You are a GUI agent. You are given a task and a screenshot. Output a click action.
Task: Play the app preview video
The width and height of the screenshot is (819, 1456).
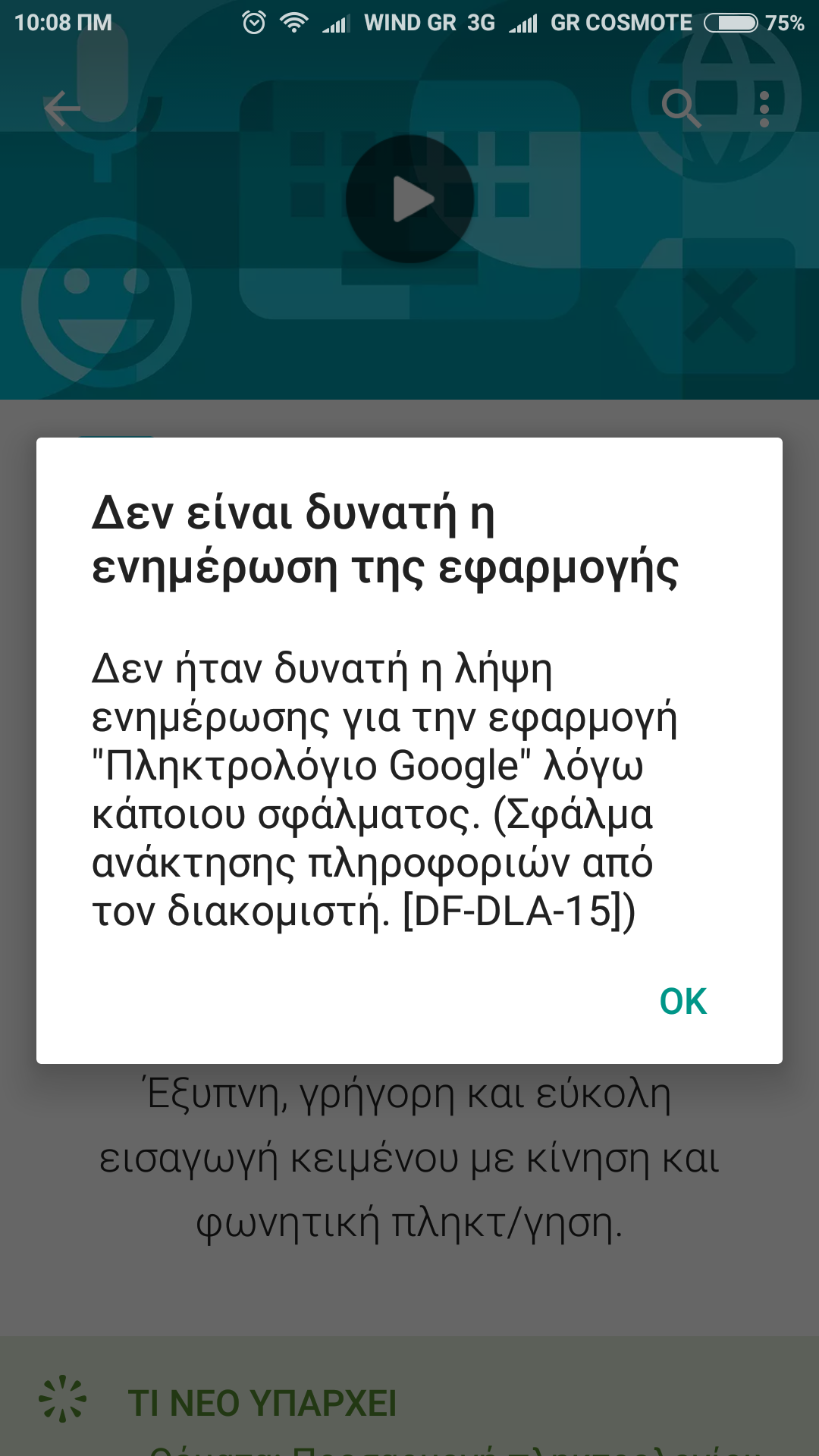coord(410,199)
